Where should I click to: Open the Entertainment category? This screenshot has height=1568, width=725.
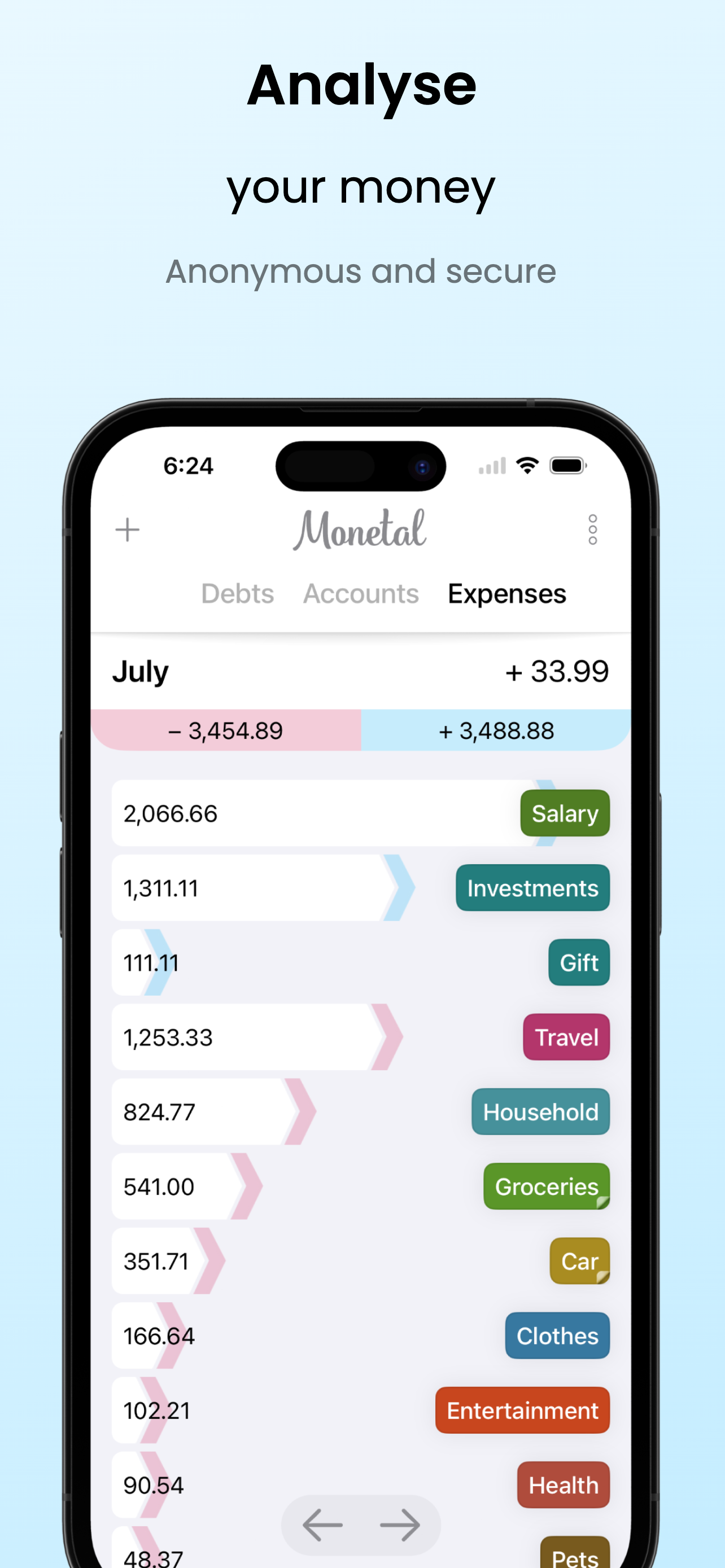tap(522, 1411)
